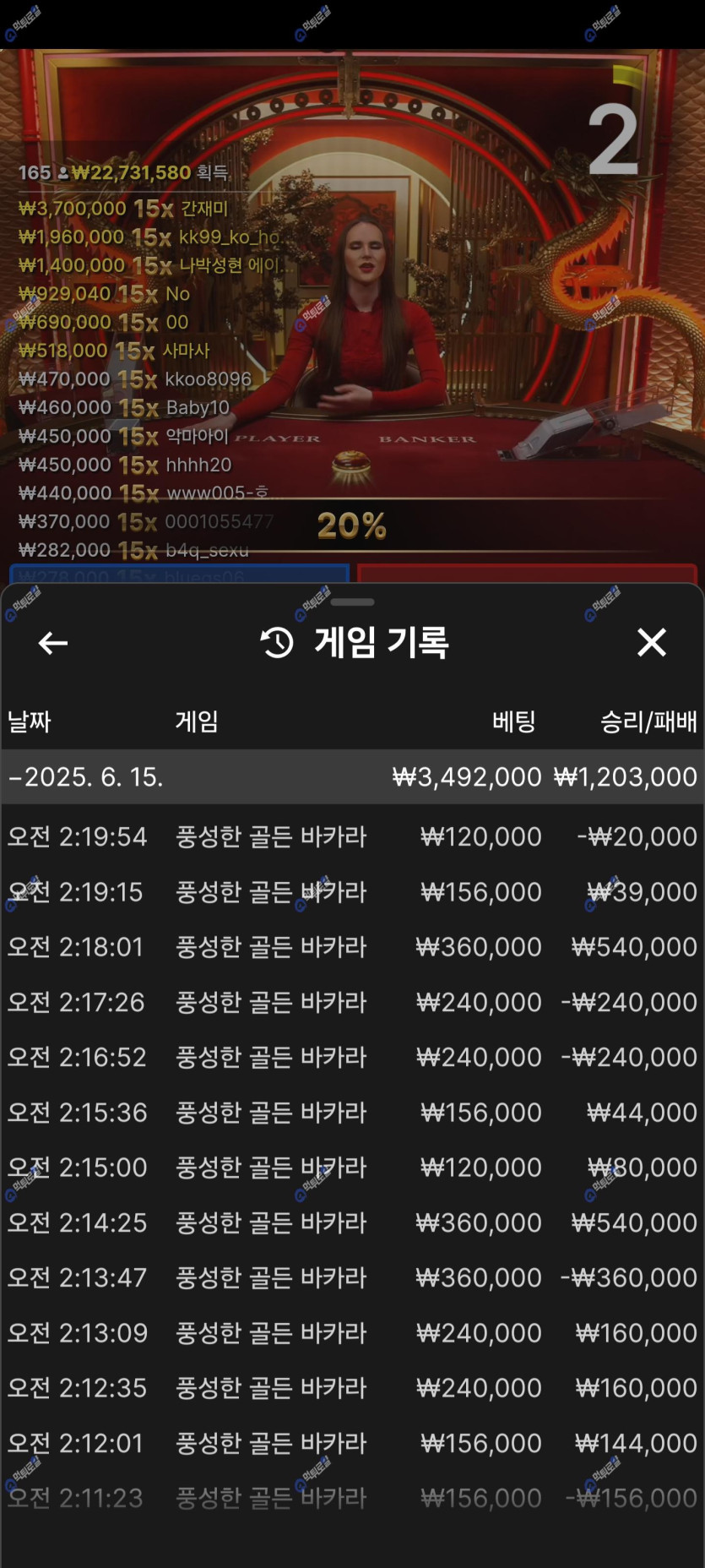The height and width of the screenshot is (1568, 705).
Task: Select the 2:13:09 round entry
Action: pyautogui.click(x=352, y=1332)
